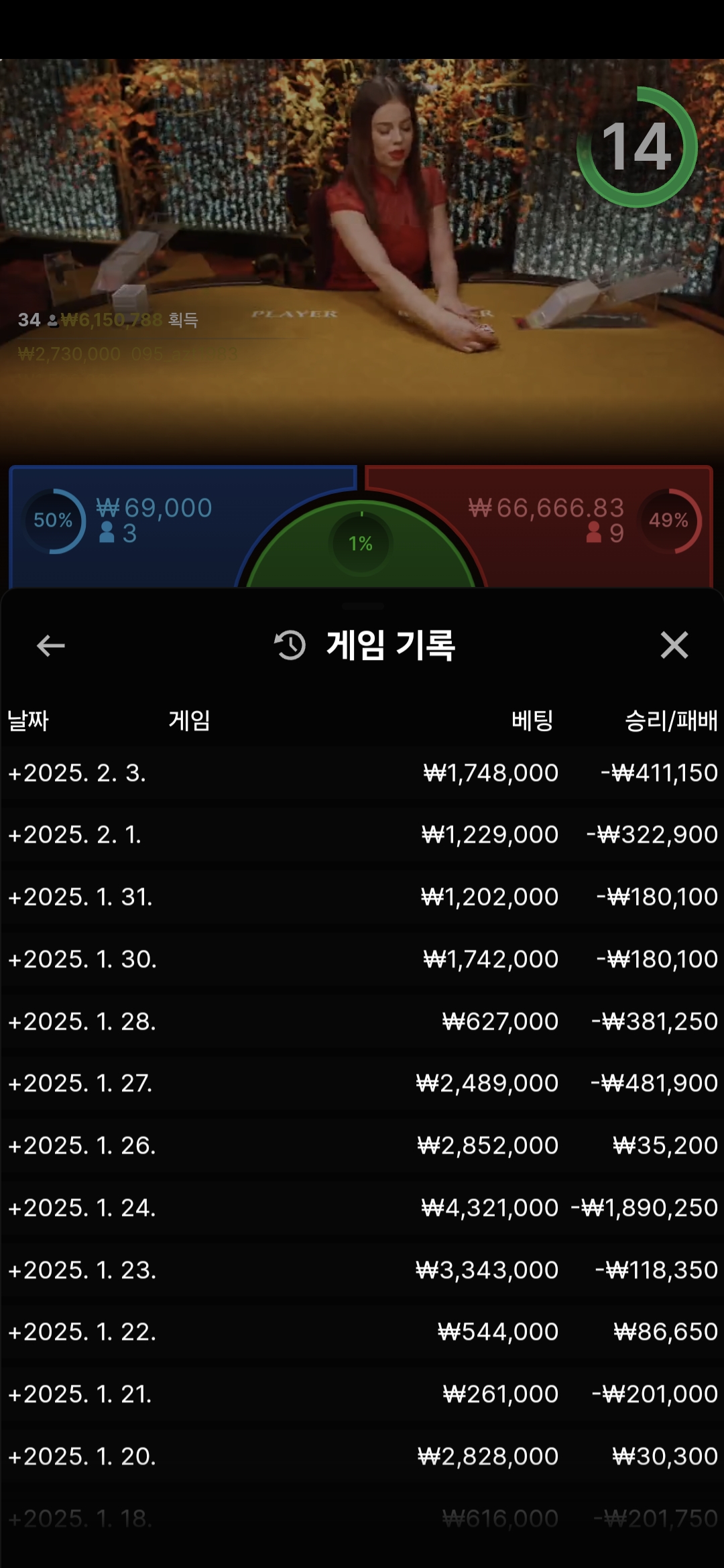Expand the 2025. 1. 31. history row
Screen dimensions: 724x1568
coord(362,897)
